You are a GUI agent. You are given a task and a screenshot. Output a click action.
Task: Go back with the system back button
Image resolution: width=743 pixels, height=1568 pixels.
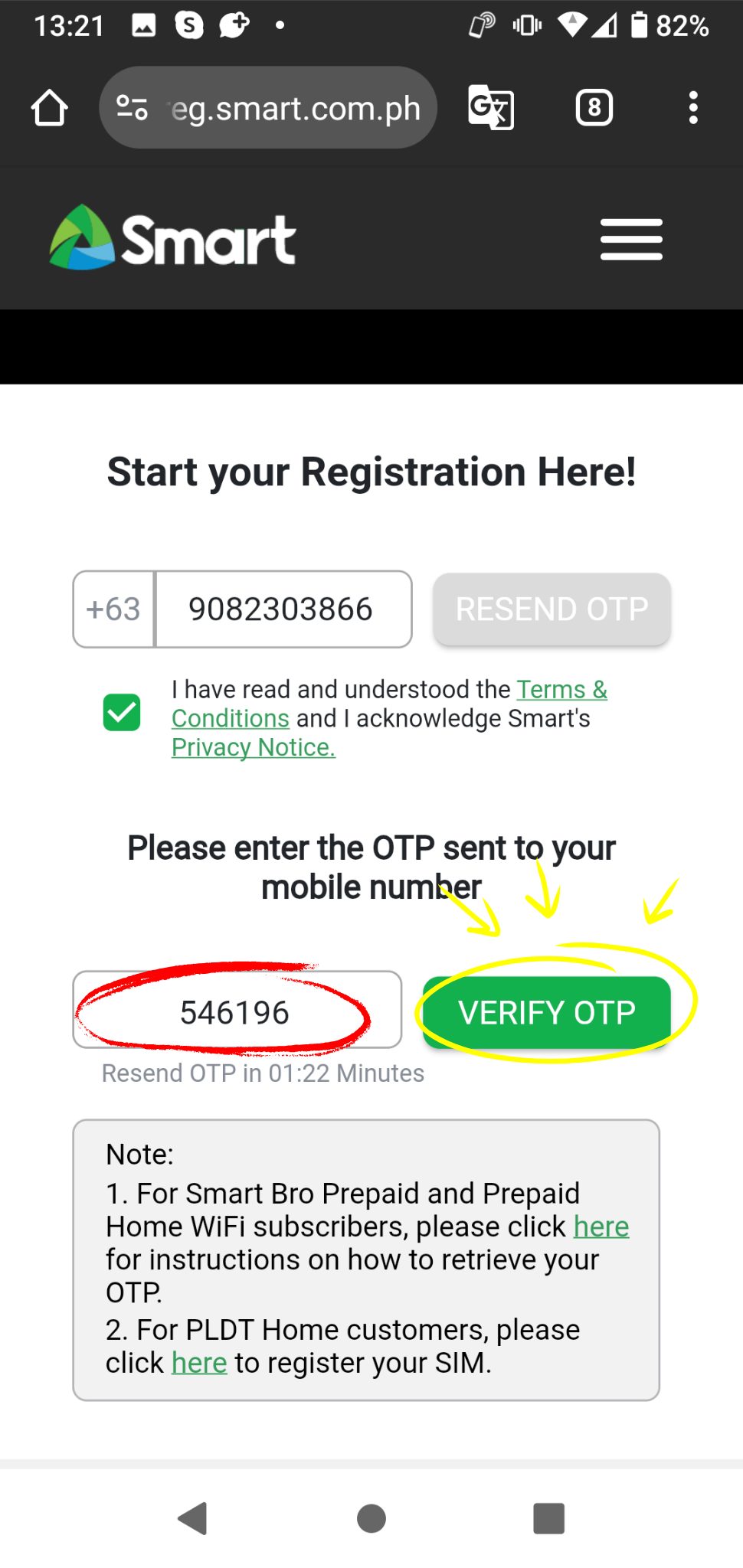point(193,1518)
